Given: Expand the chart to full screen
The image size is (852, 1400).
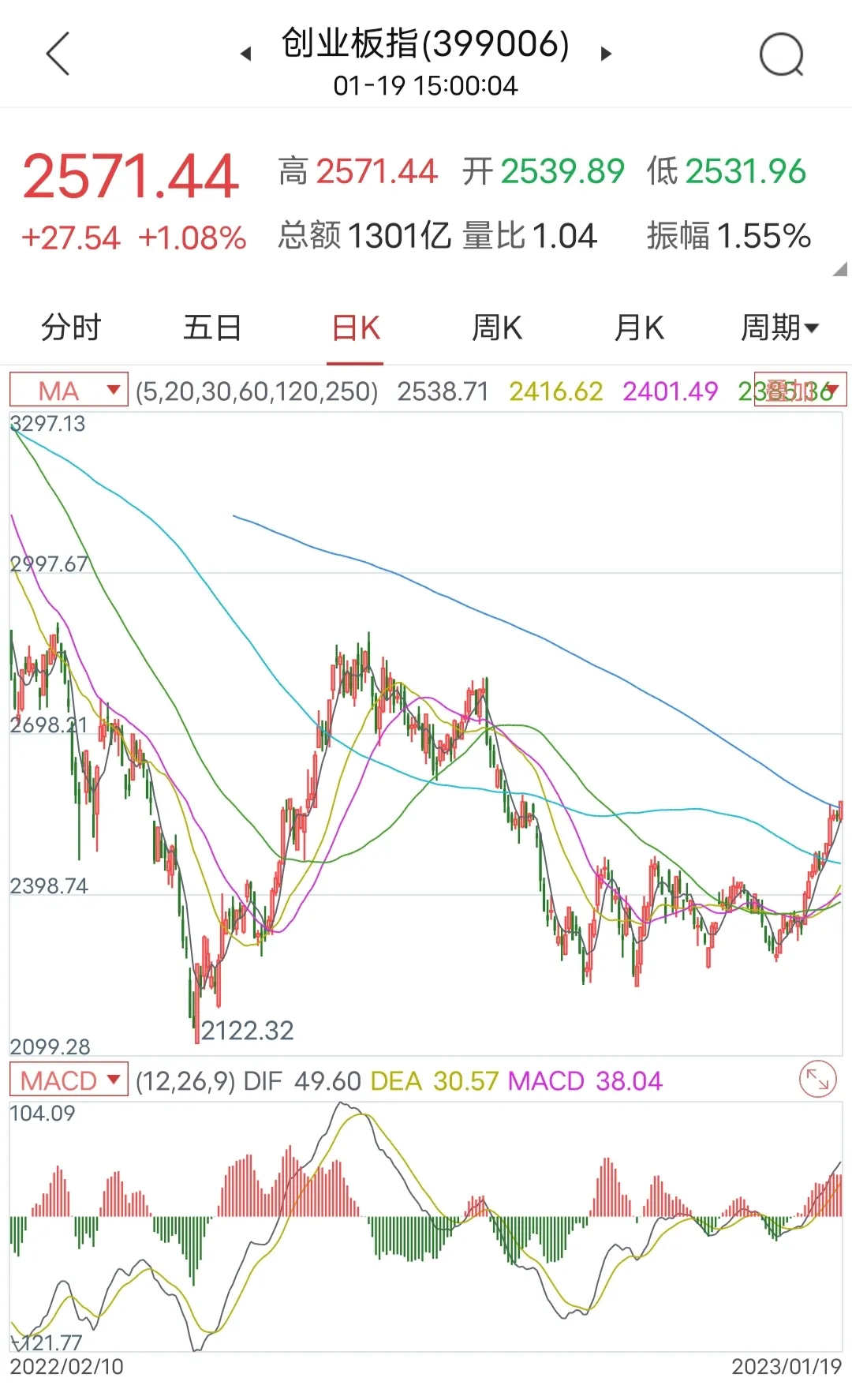Looking at the screenshot, I should [x=817, y=1080].
